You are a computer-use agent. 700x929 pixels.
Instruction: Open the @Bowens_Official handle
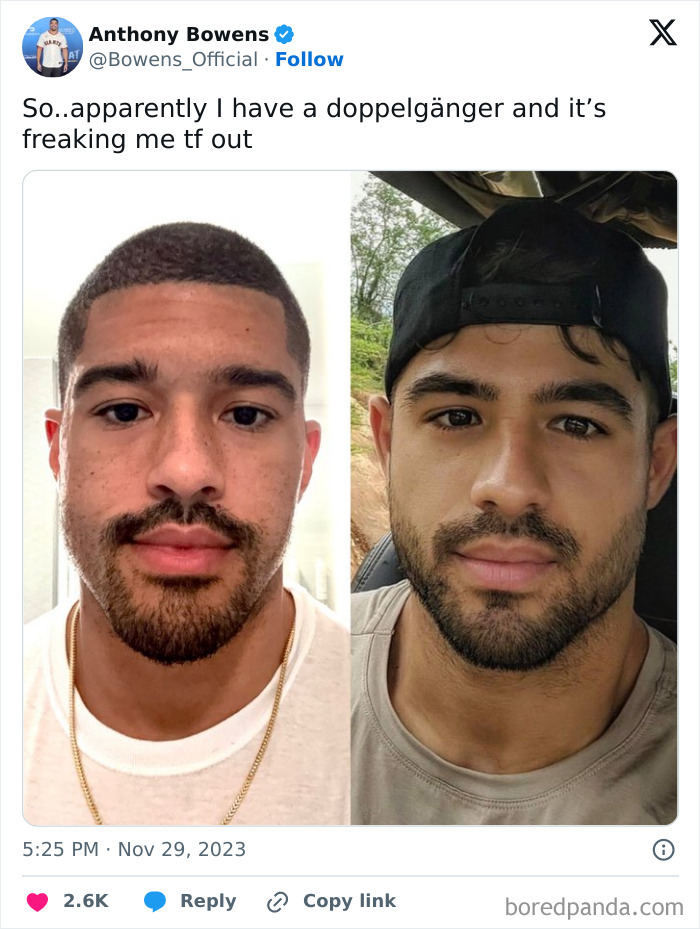[x=173, y=60]
